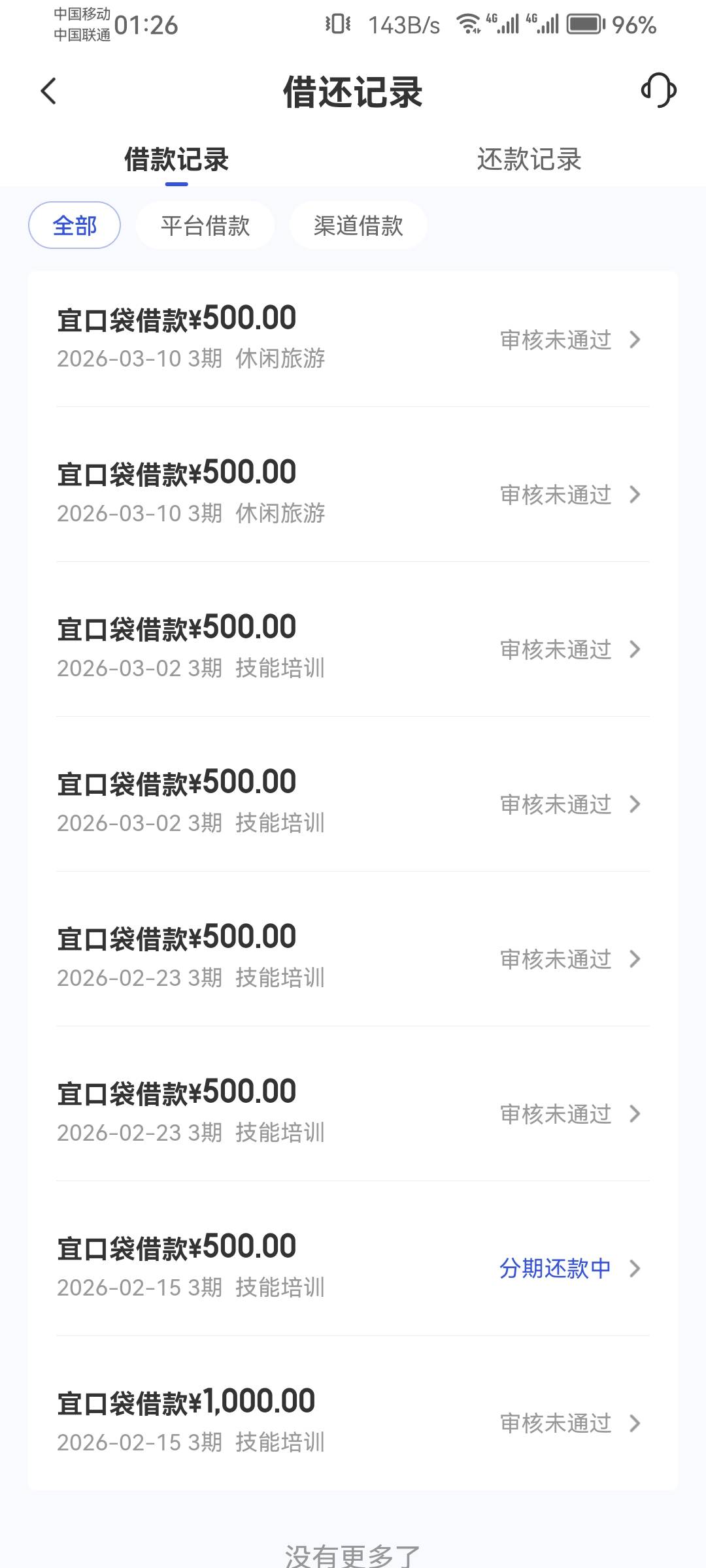
Task: View the ¥1,000.00 loan record
Action: click(353, 1423)
